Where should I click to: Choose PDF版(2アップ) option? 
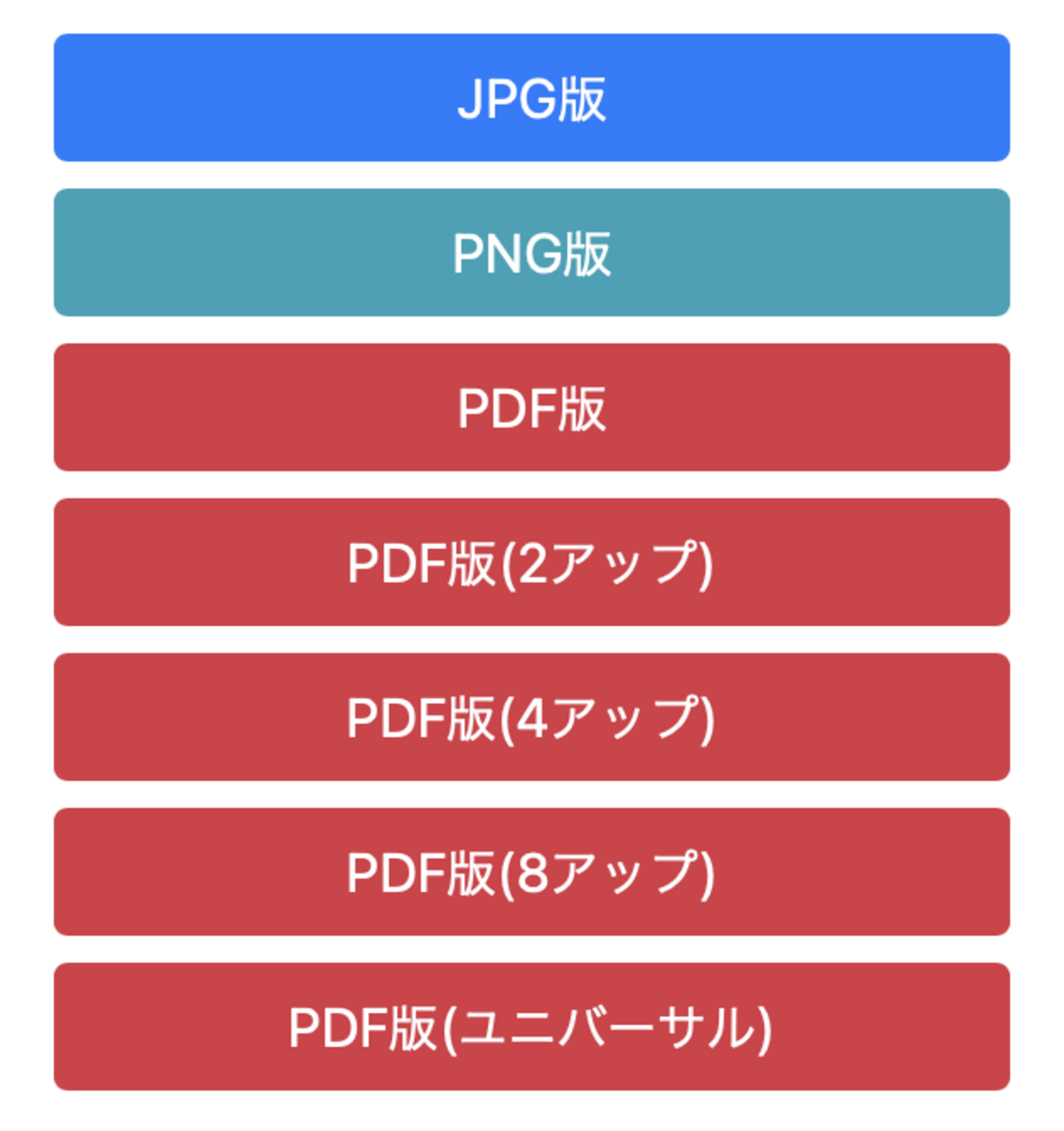(532, 562)
